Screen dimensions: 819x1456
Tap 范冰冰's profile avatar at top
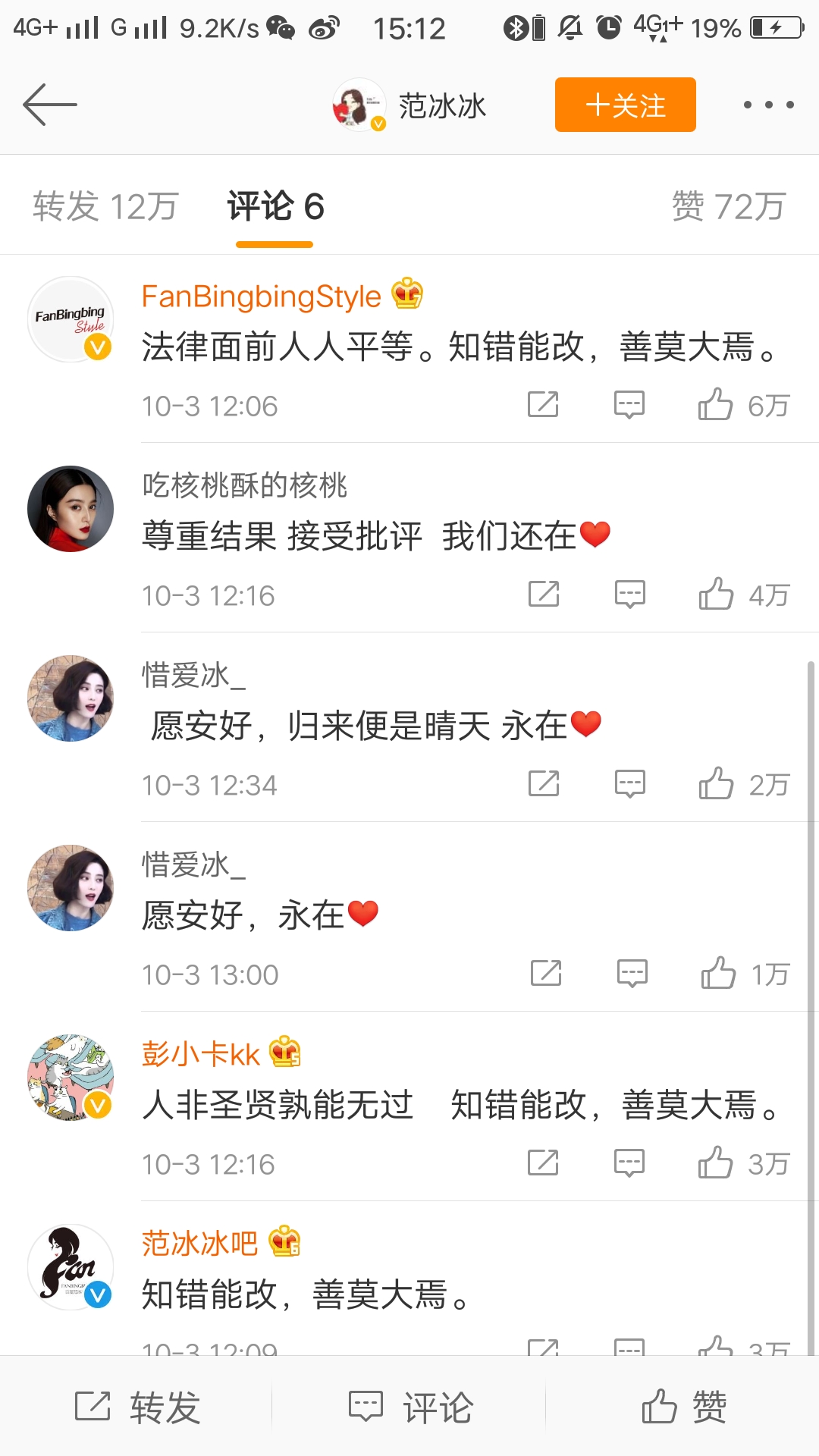(x=358, y=105)
